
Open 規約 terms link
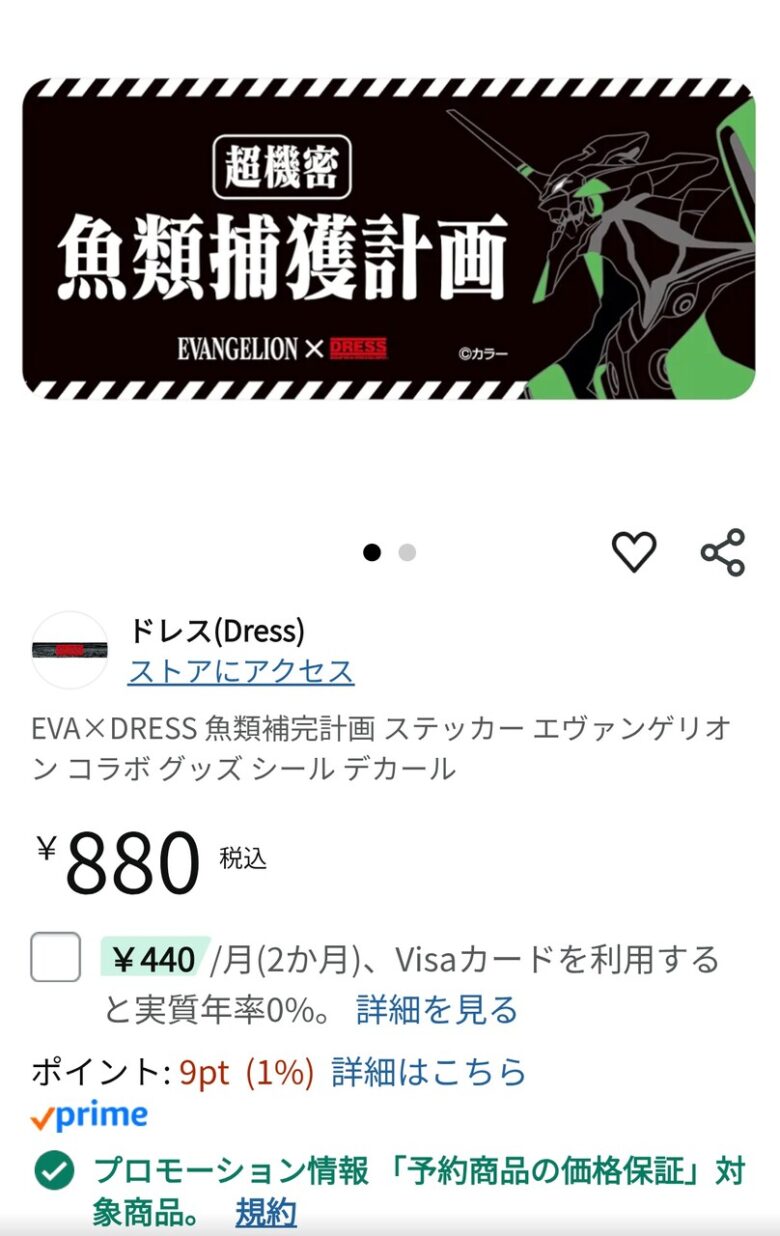[x=266, y=1214]
